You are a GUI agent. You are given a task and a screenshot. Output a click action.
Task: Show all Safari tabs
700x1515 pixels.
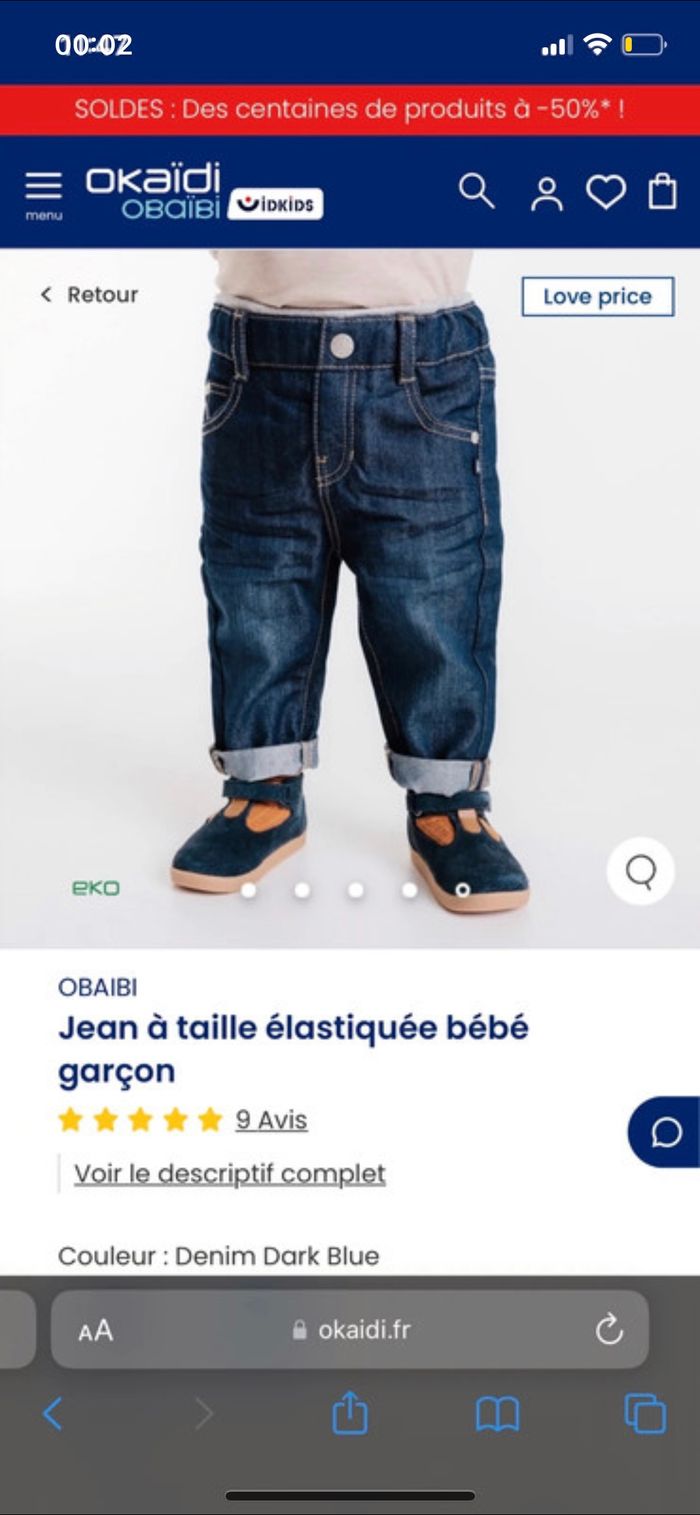(x=645, y=1414)
